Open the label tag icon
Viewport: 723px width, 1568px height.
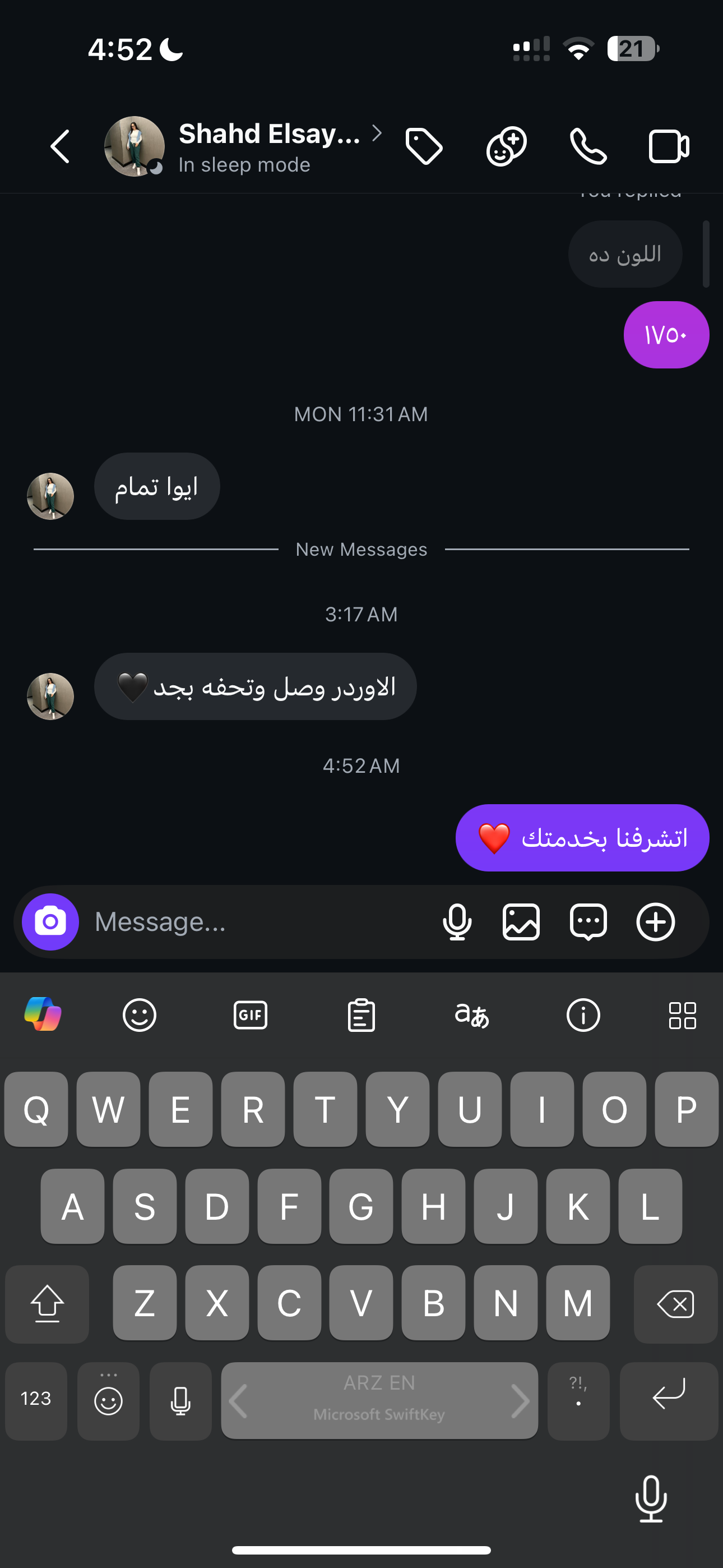click(424, 147)
